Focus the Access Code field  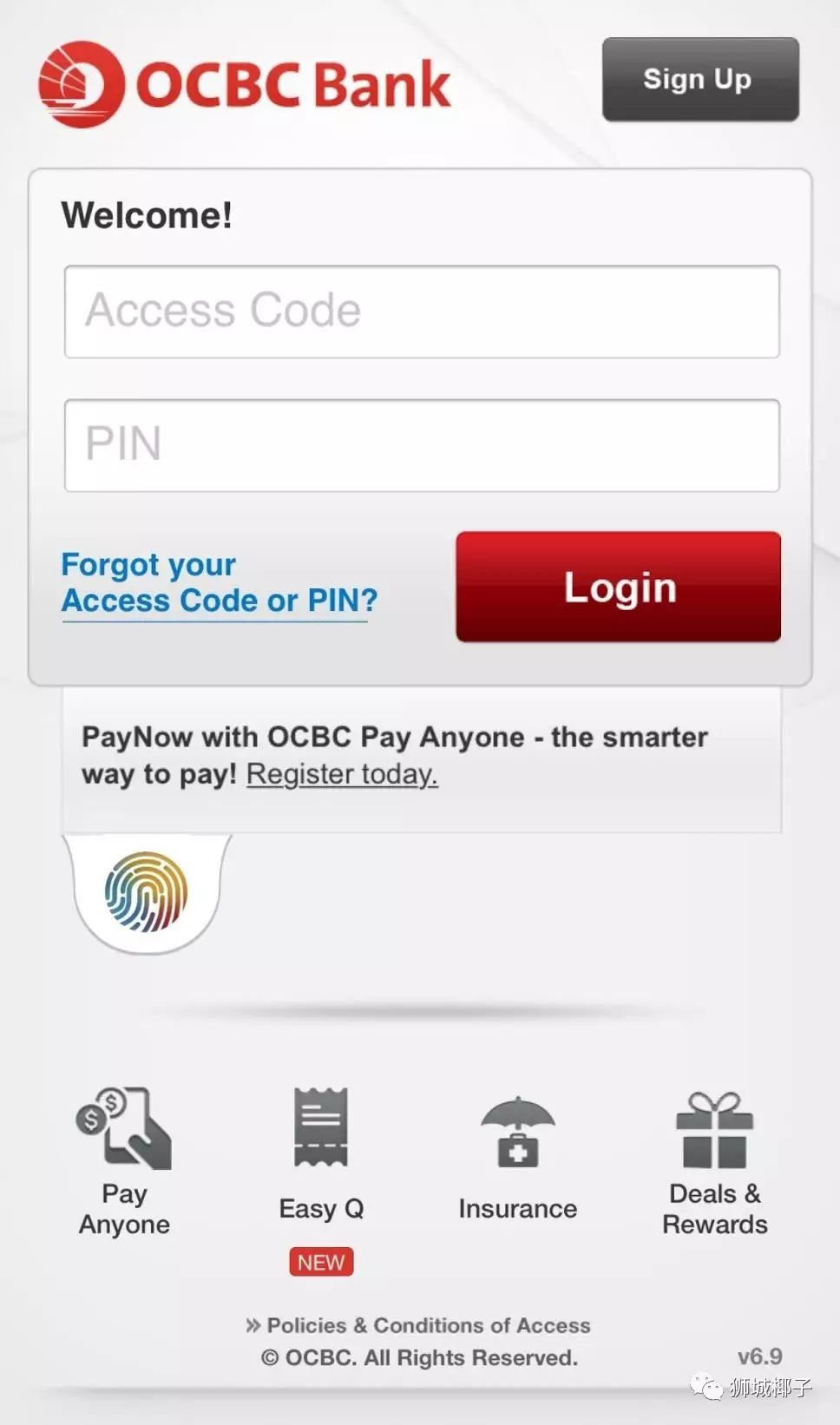(422, 312)
